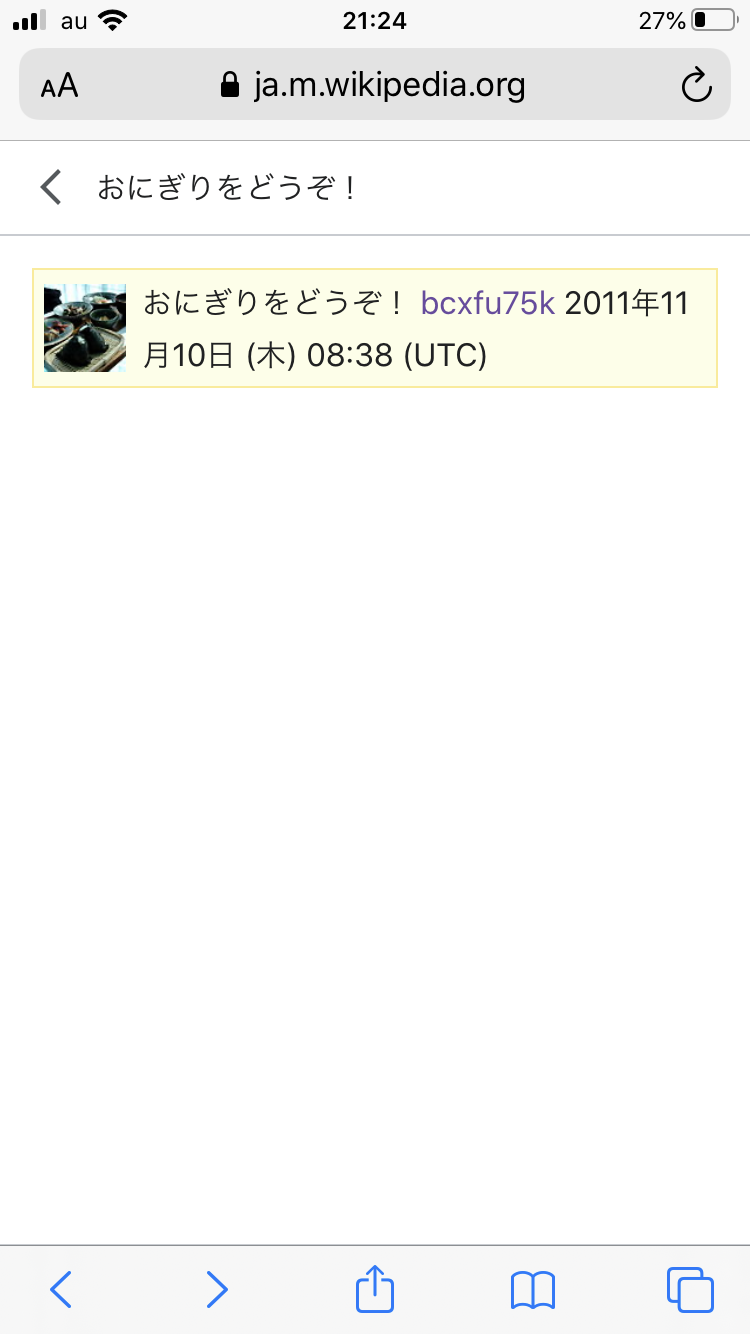Tap the AA text size button

coord(60,86)
